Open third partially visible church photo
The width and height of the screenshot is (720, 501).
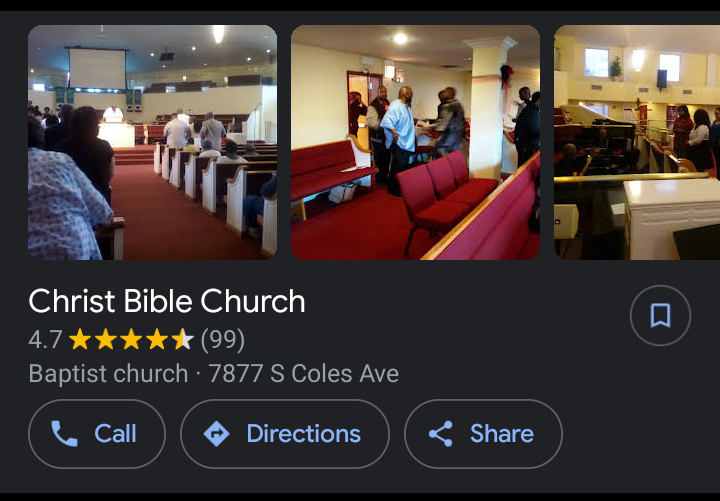click(x=637, y=142)
